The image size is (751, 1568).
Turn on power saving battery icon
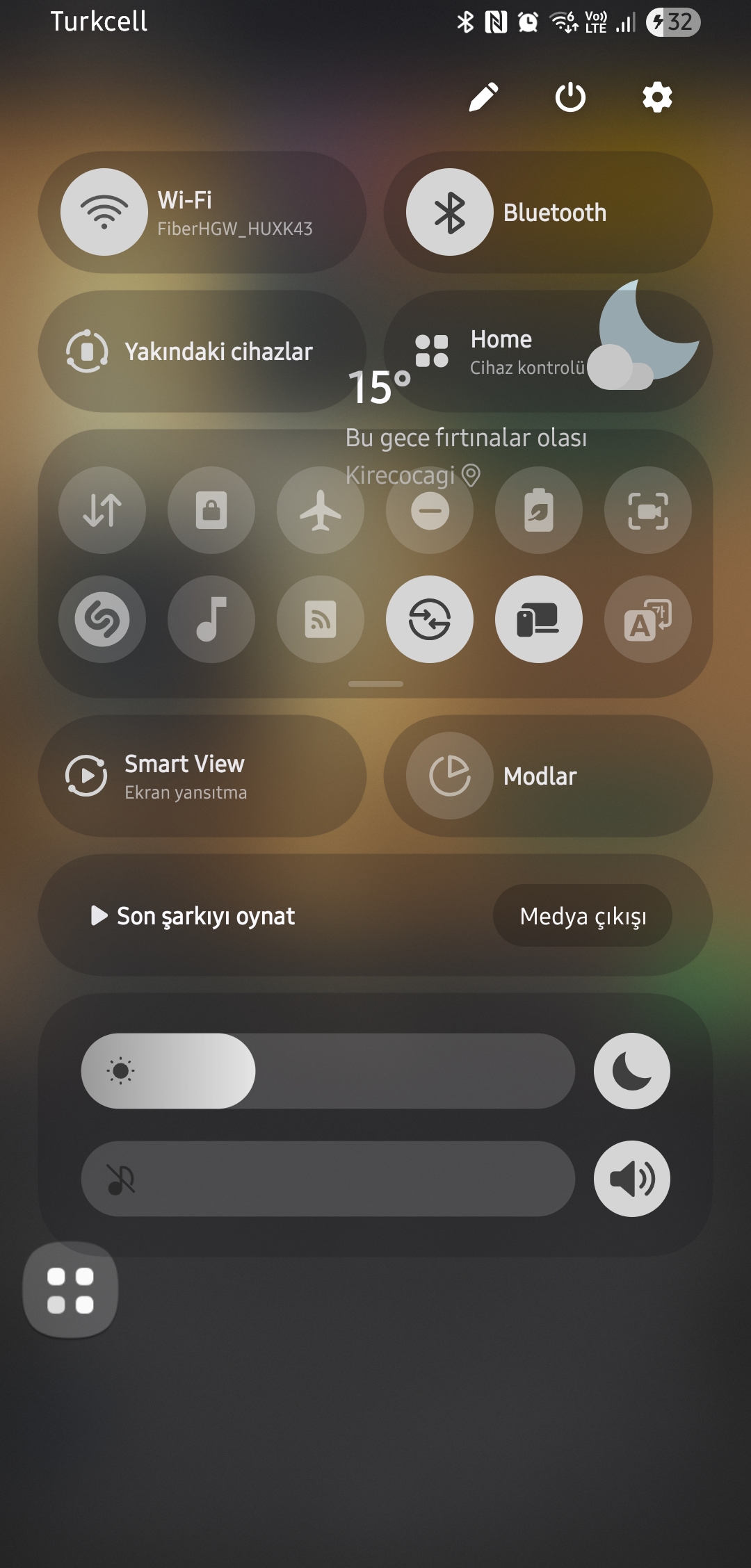point(539,510)
